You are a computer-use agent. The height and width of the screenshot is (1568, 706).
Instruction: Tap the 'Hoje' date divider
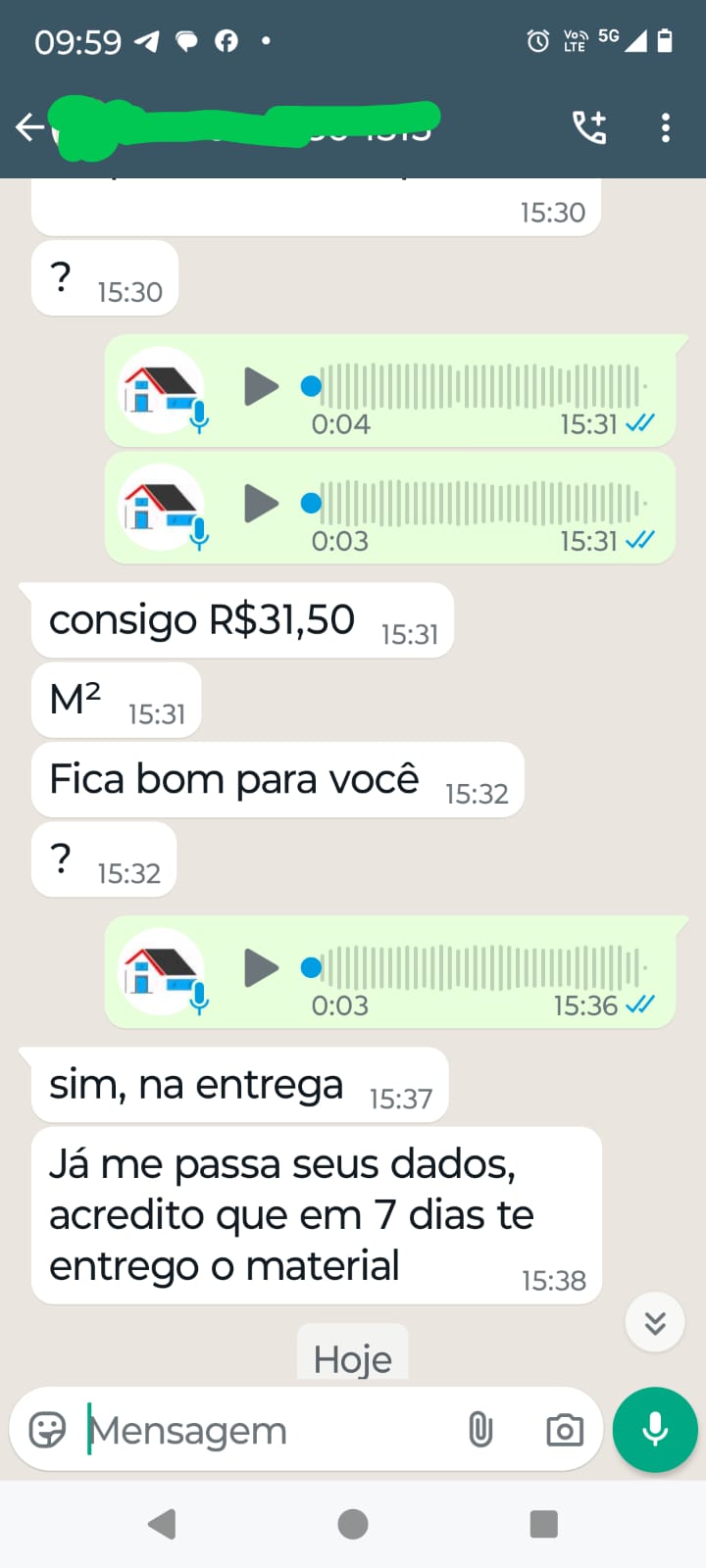(x=352, y=1358)
